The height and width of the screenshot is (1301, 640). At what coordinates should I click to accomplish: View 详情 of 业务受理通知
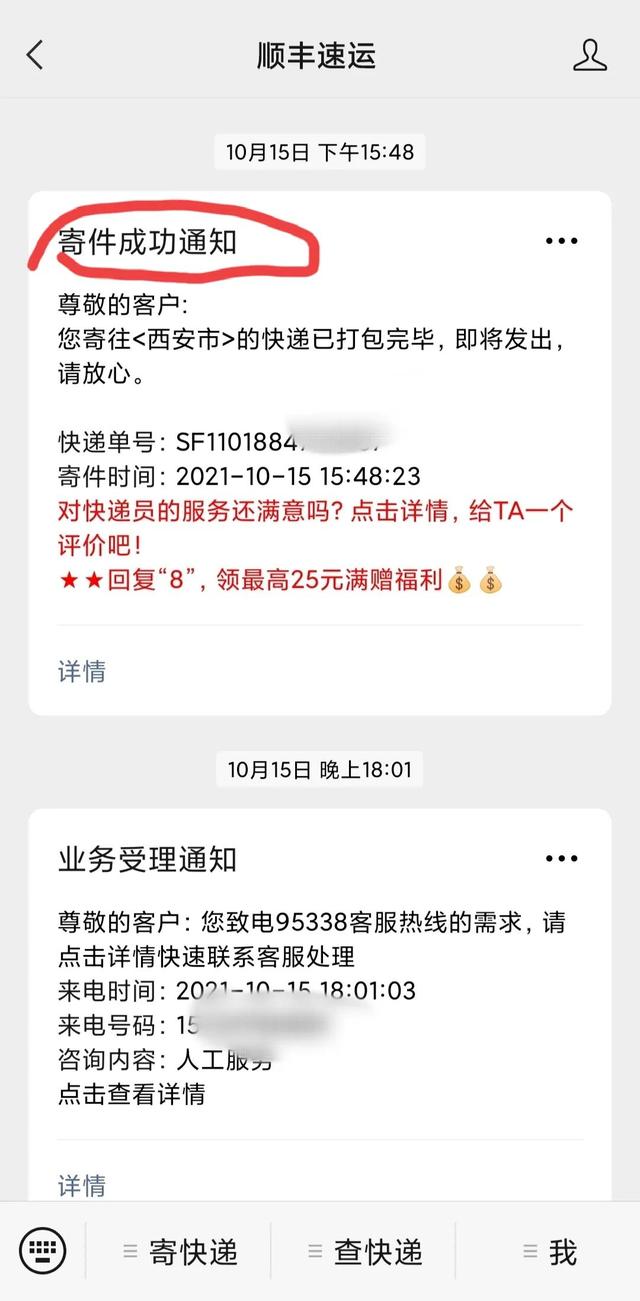point(82,1185)
